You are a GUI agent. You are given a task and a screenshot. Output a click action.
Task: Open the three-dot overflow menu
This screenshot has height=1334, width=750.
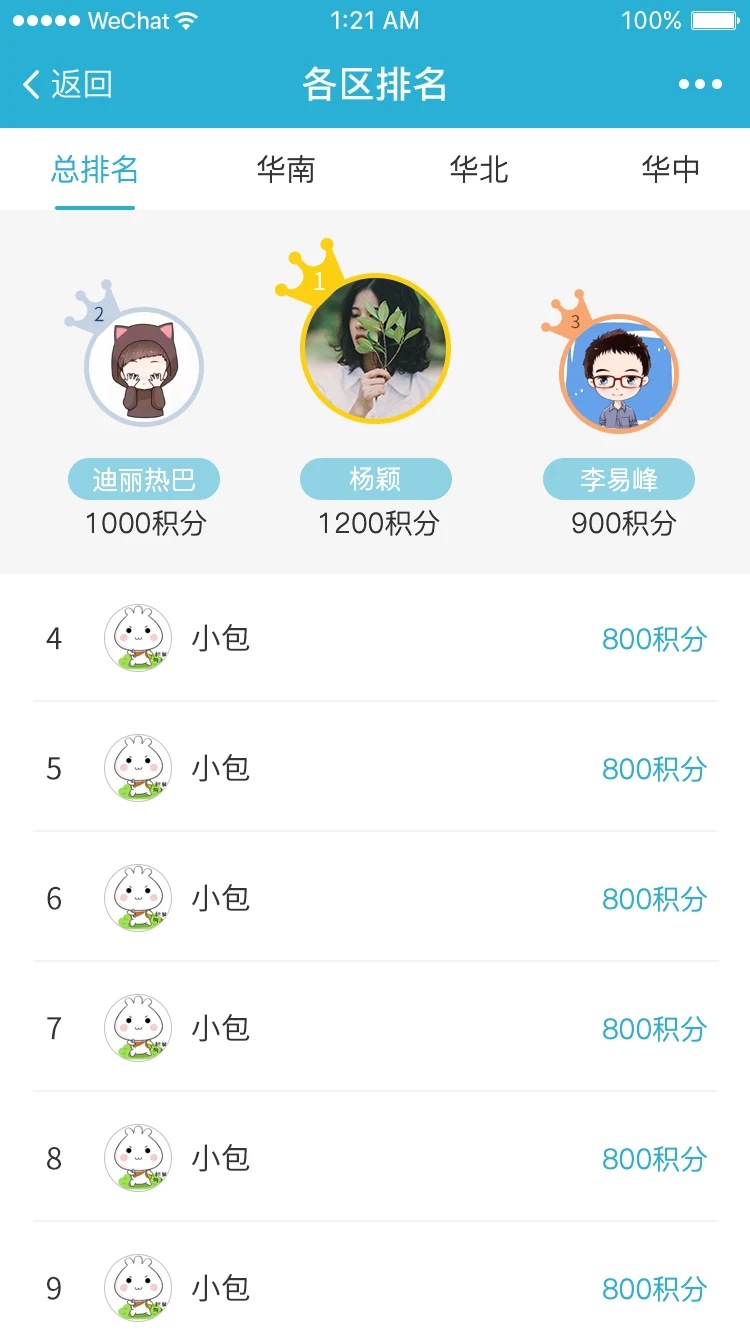click(700, 84)
